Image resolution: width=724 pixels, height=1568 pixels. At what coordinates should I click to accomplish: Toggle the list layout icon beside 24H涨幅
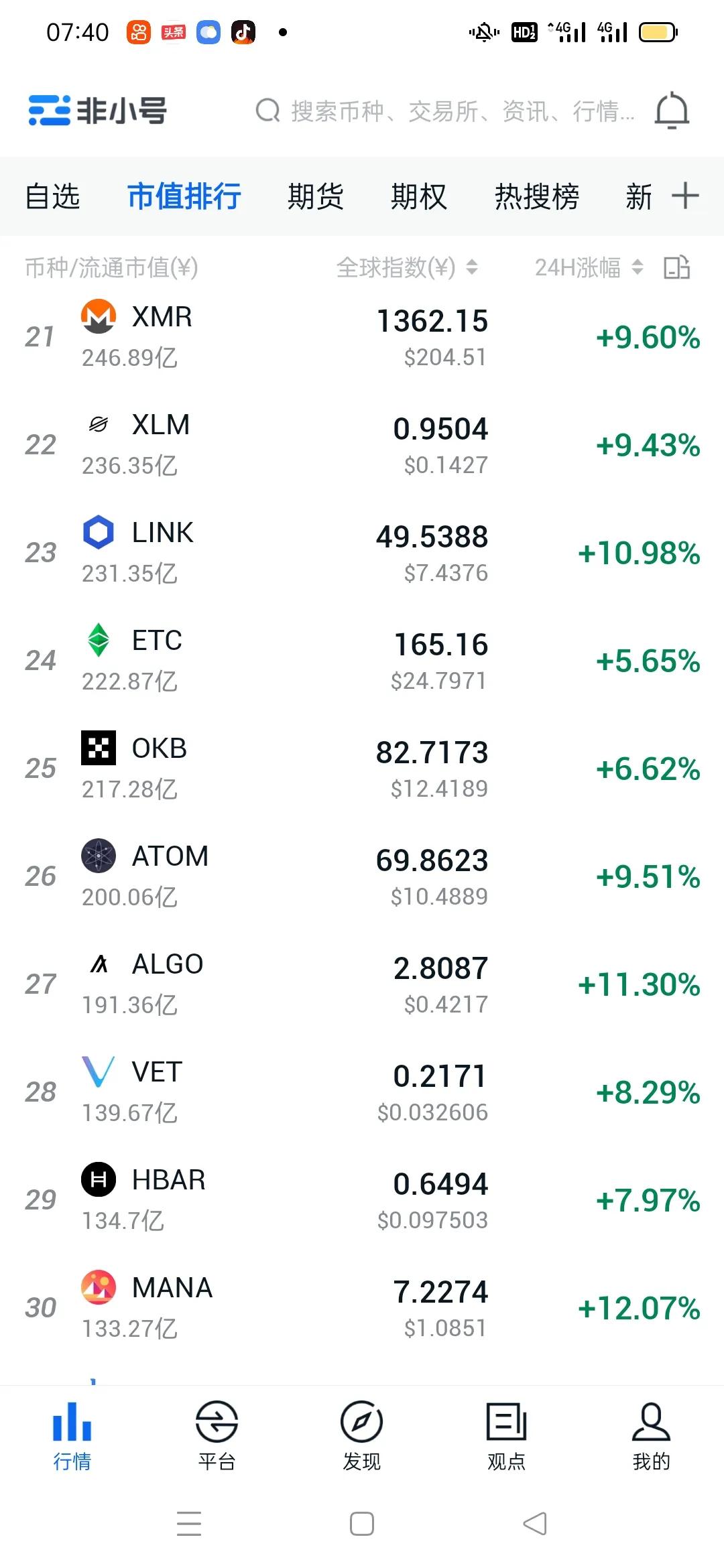676,267
